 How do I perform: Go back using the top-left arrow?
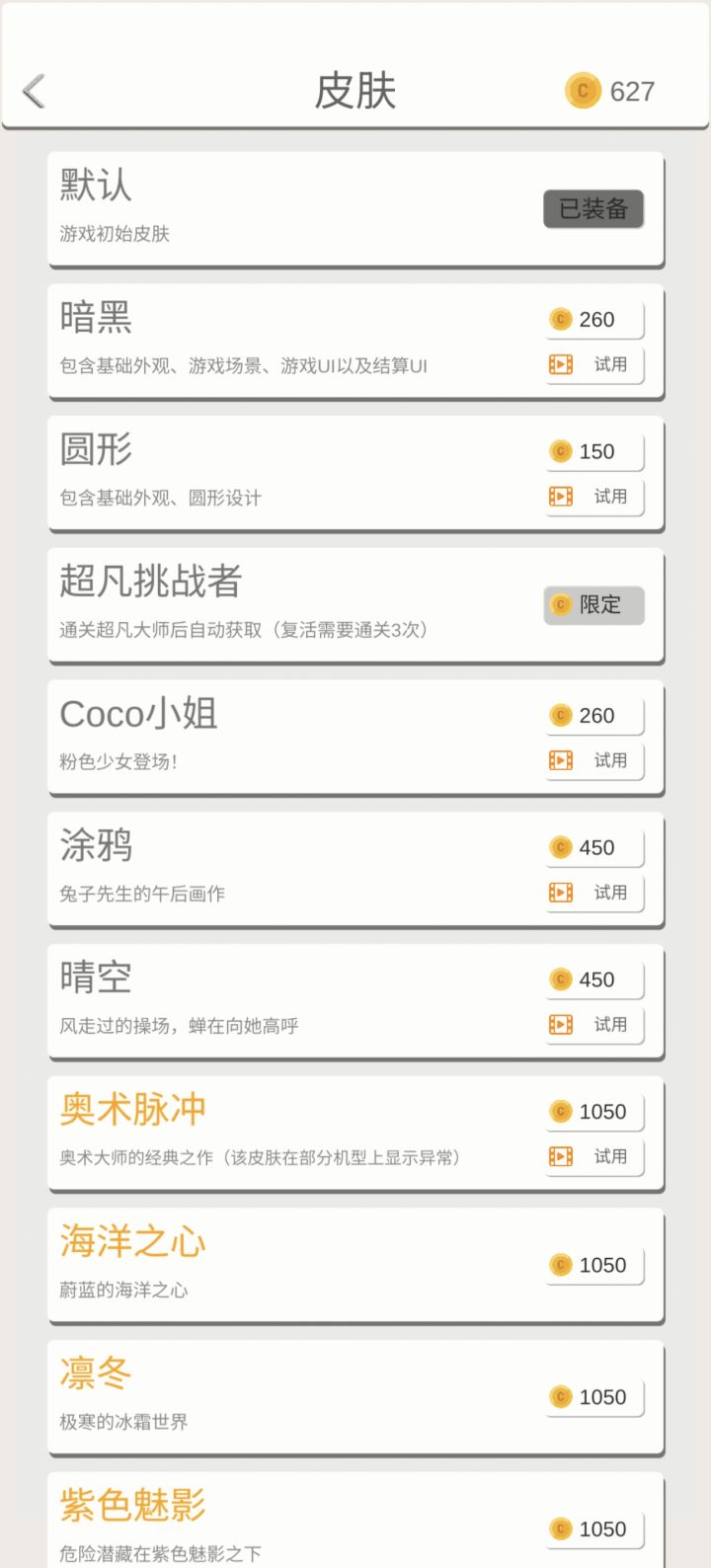[35, 91]
